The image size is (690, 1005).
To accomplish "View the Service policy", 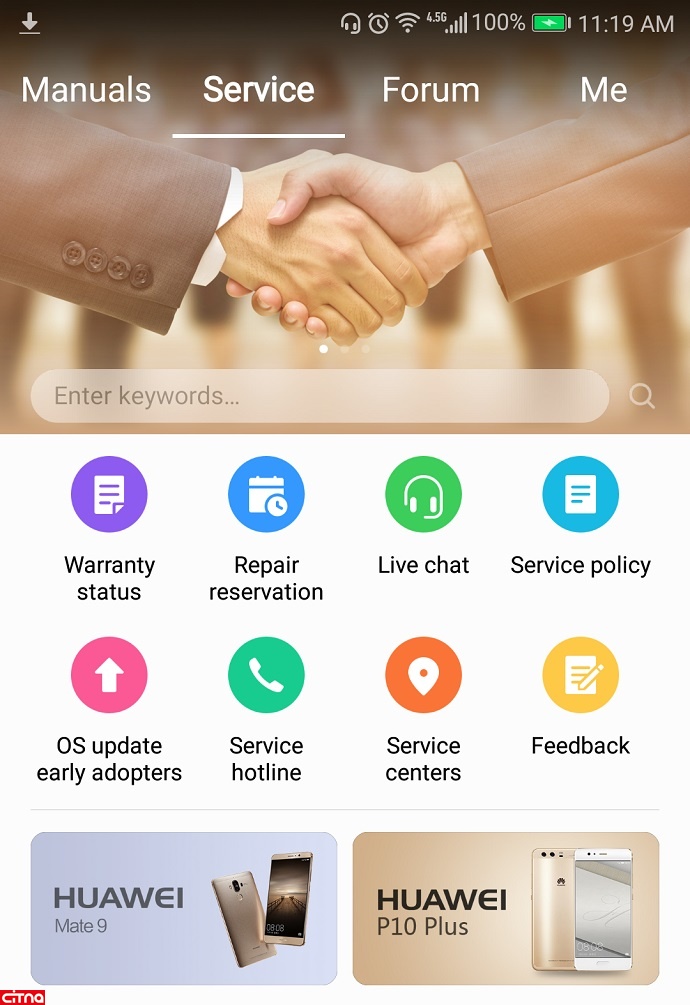I will pyautogui.click(x=580, y=495).
